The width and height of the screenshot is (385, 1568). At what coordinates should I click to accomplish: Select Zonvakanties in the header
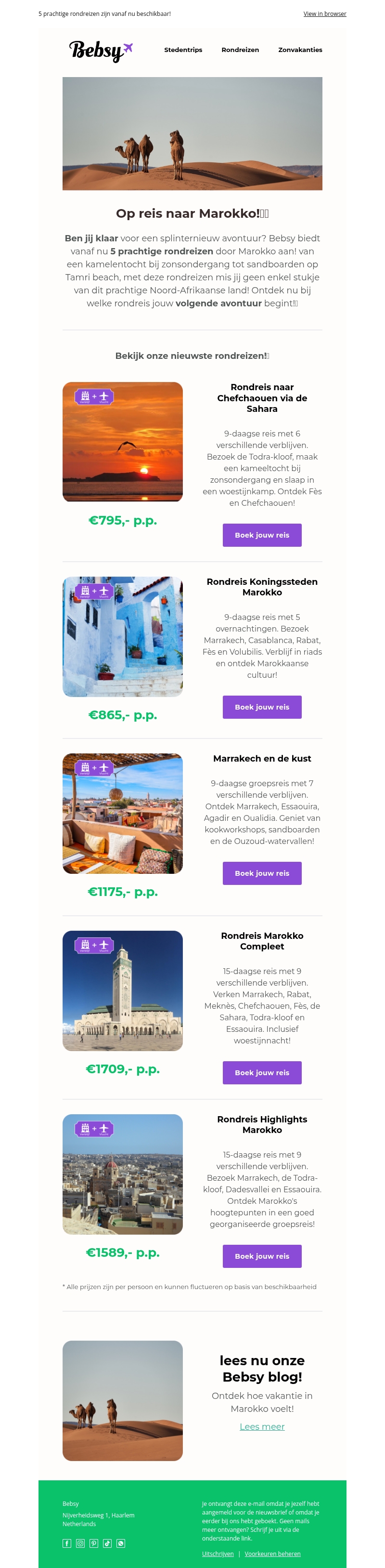[x=300, y=50]
